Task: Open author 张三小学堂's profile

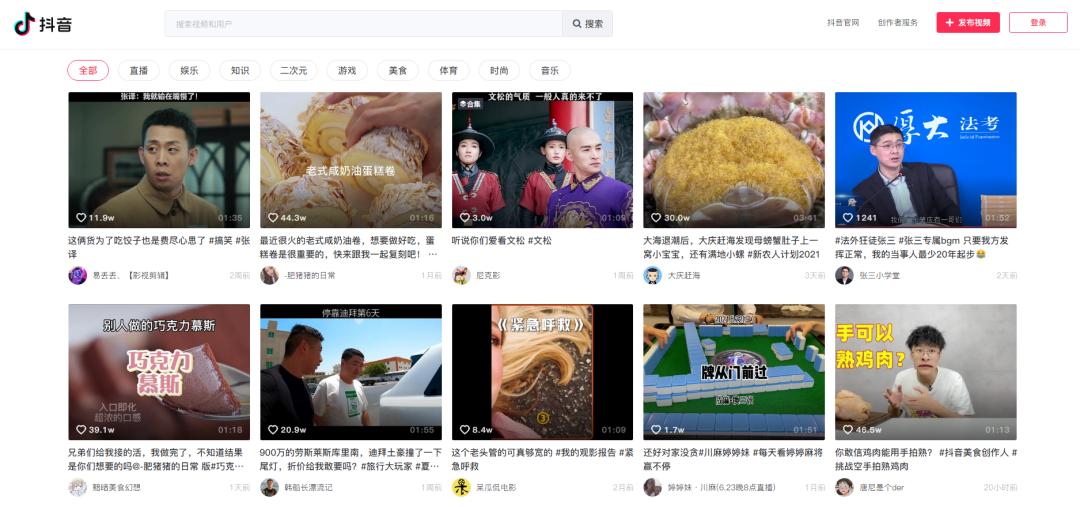Action: 879,275
